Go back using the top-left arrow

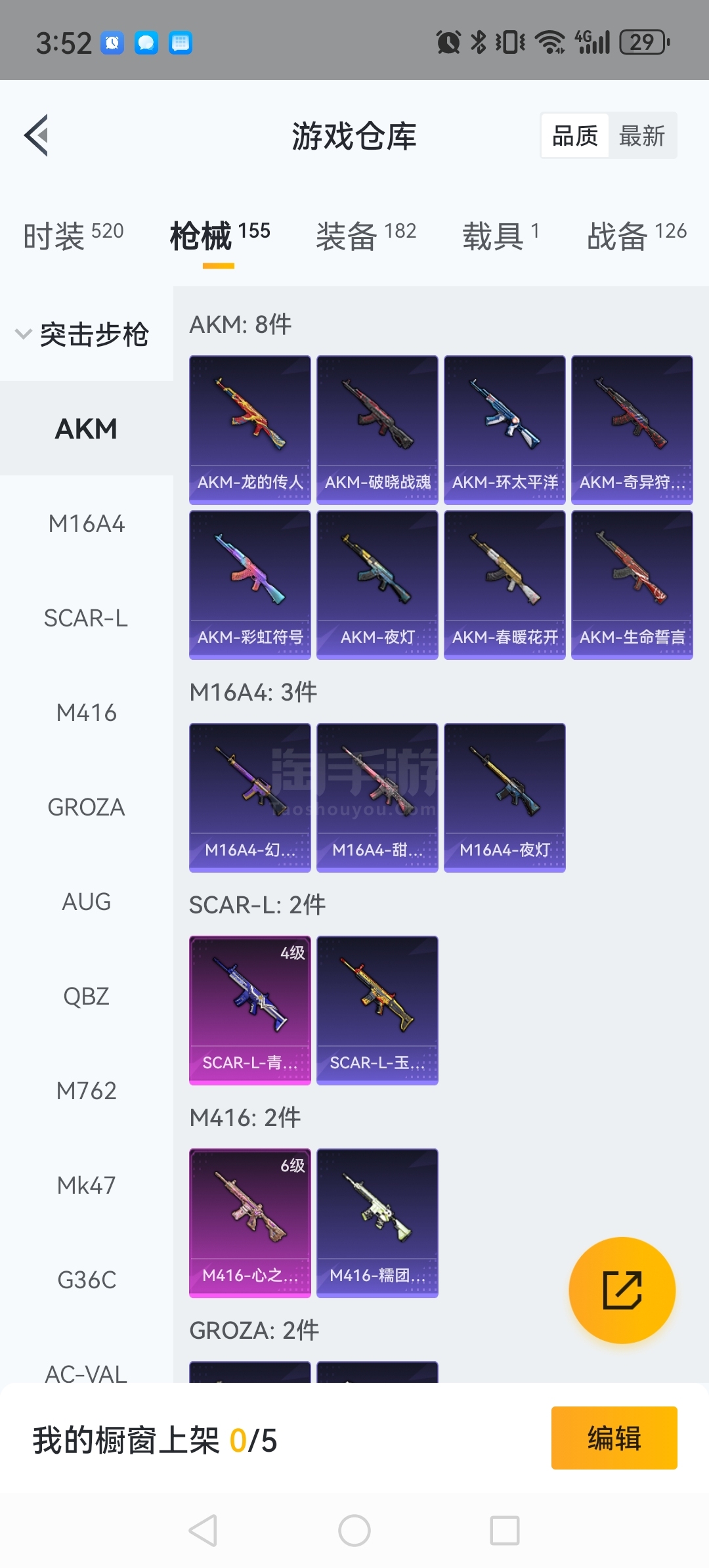click(x=37, y=135)
